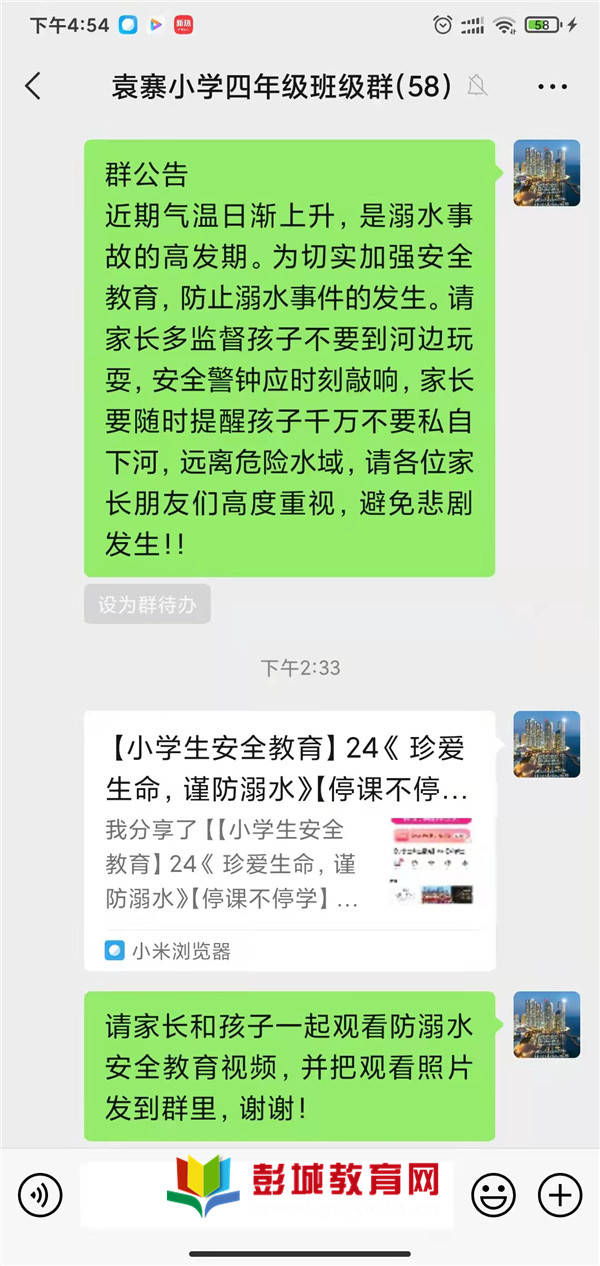Open the emoji picker
The image size is (600, 1266).
pyautogui.click(x=493, y=1194)
